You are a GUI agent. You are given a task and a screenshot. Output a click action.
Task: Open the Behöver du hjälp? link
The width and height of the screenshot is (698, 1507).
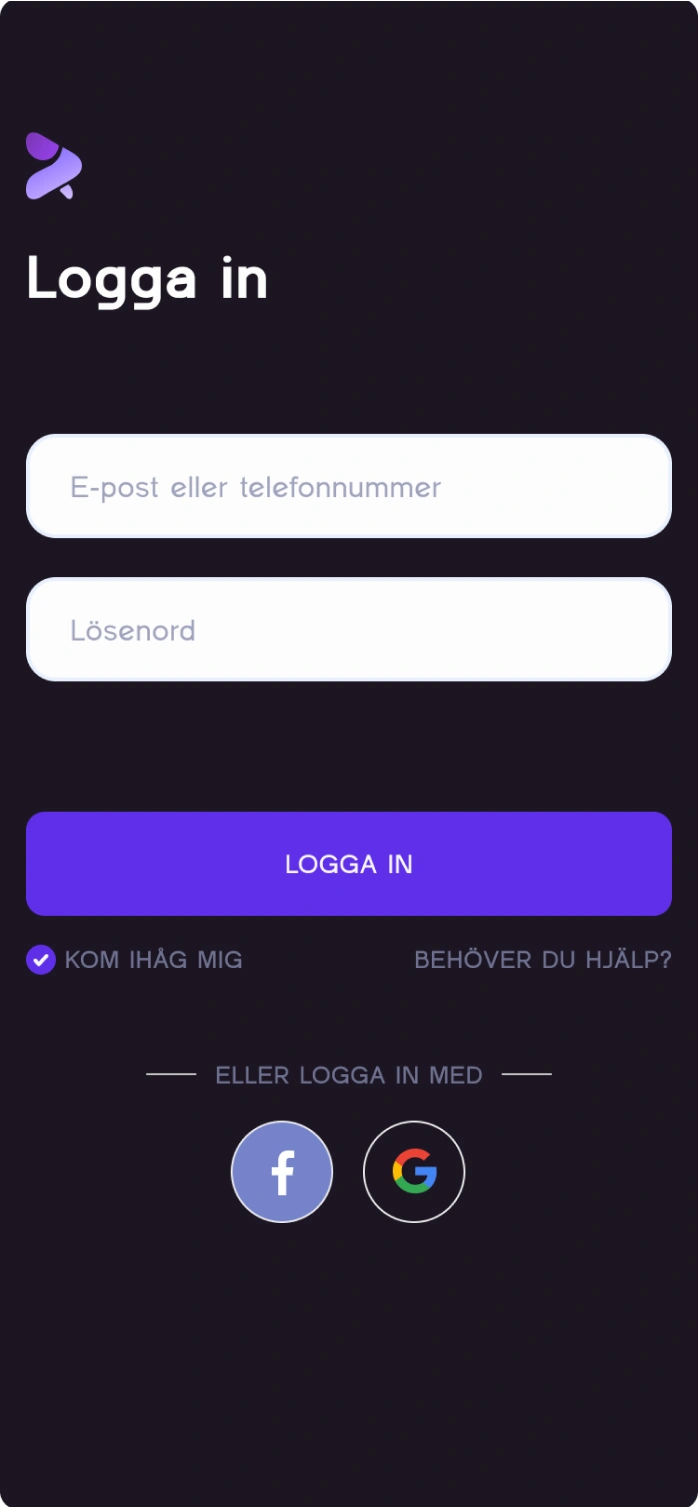click(543, 960)
